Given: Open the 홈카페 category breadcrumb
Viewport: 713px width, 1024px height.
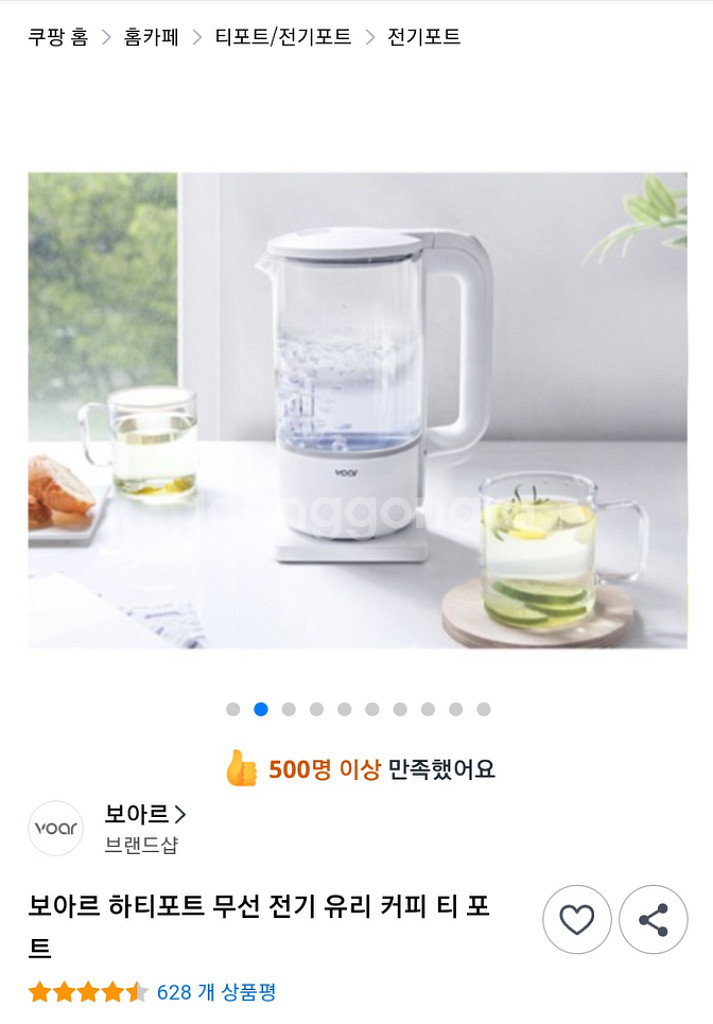Looking at the screenshot, I should coord(151,38).
